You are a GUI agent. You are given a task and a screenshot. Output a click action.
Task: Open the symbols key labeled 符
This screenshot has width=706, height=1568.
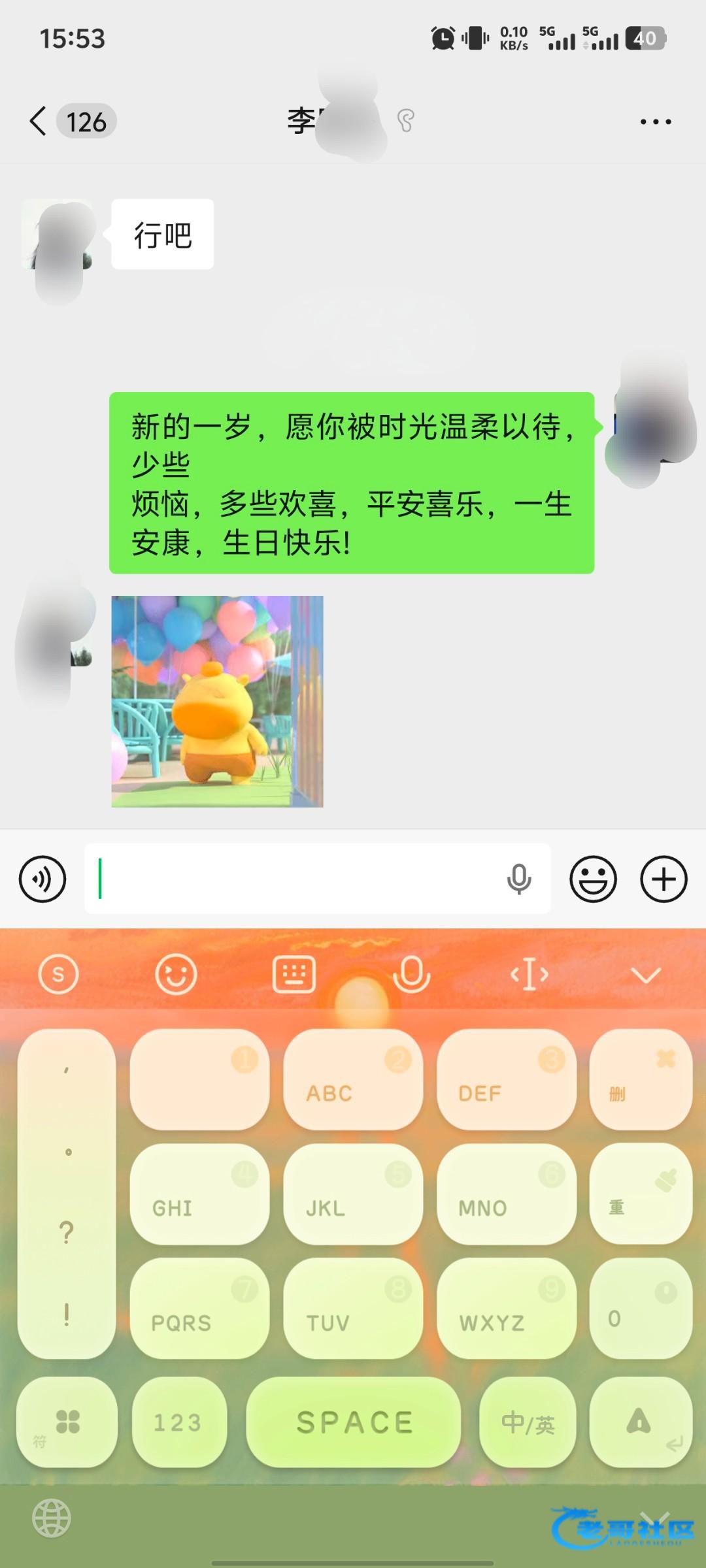click(67, 1422)
